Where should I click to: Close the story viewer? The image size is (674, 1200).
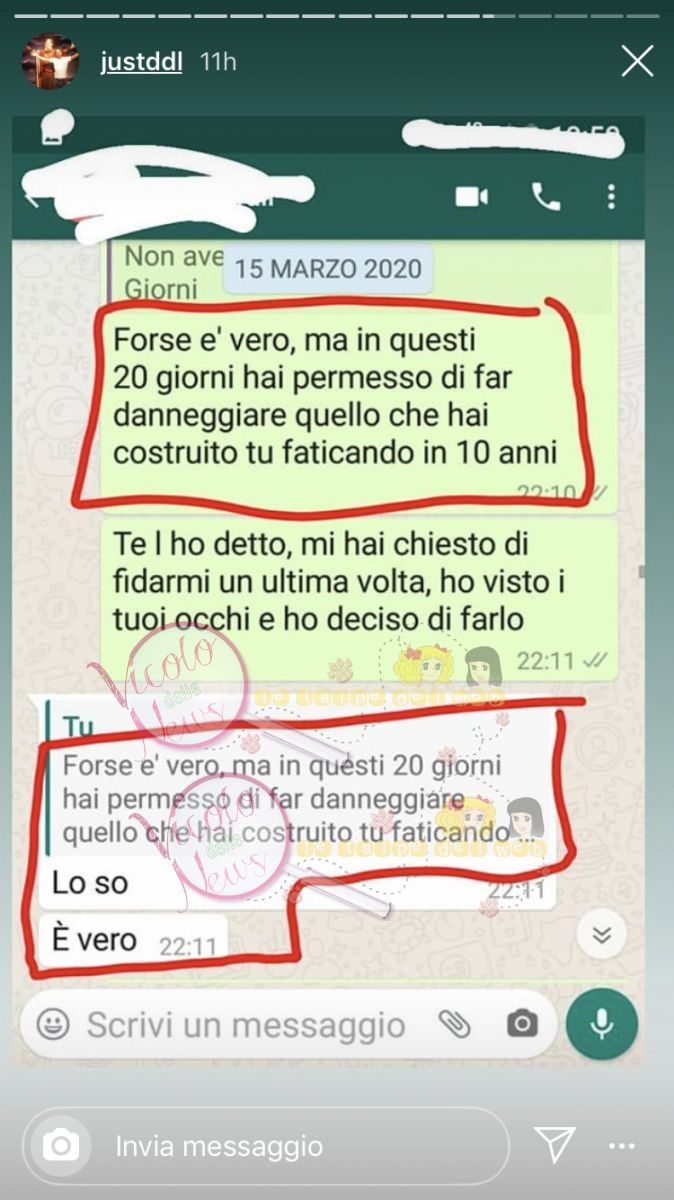[x=637, y=62]
